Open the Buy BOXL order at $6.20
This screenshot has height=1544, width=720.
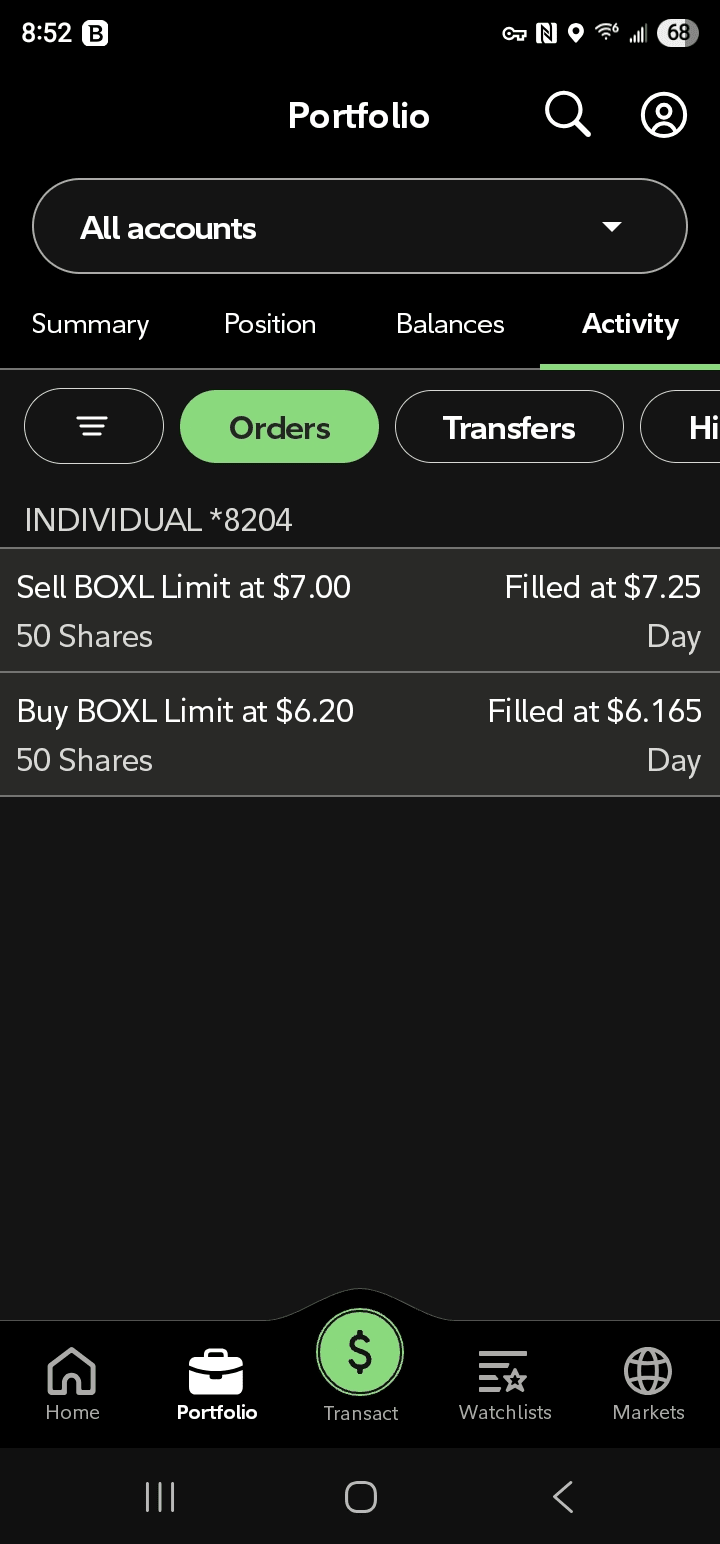click(x=360, y=735)
